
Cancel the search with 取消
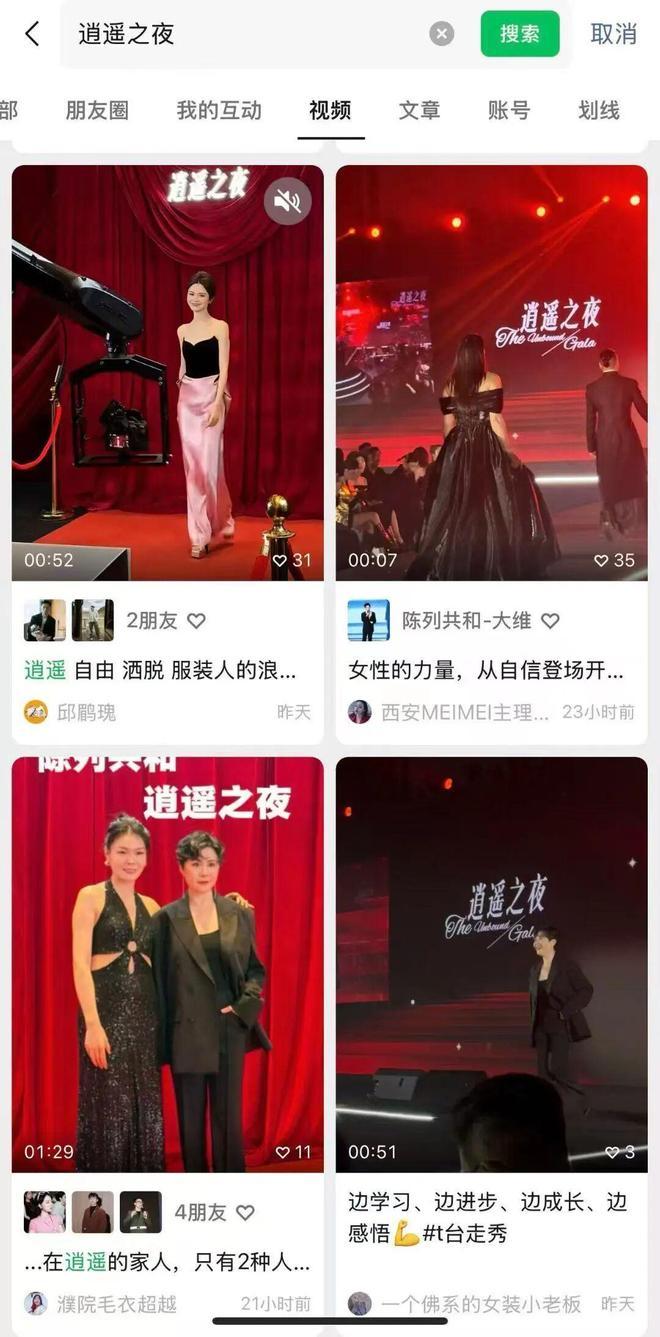click(613, 34)
